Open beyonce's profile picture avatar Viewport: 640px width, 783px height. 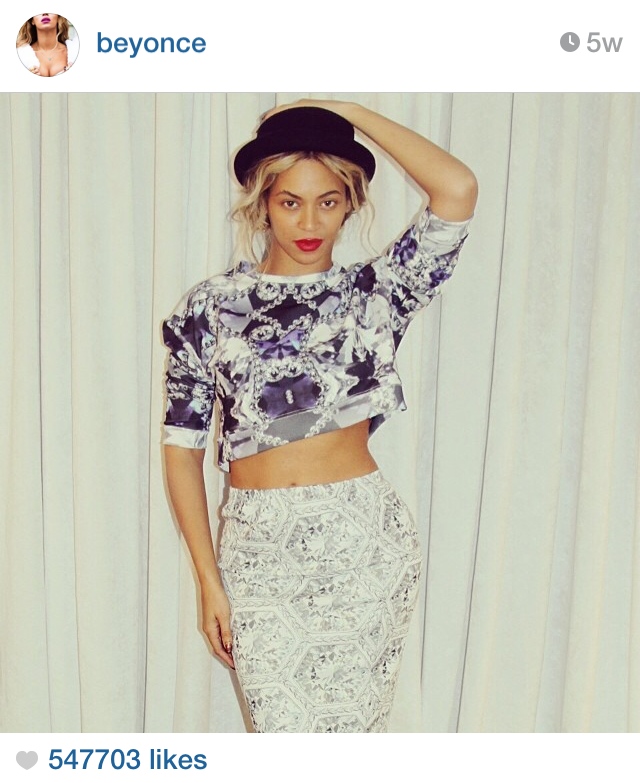[x=47, y=44]
